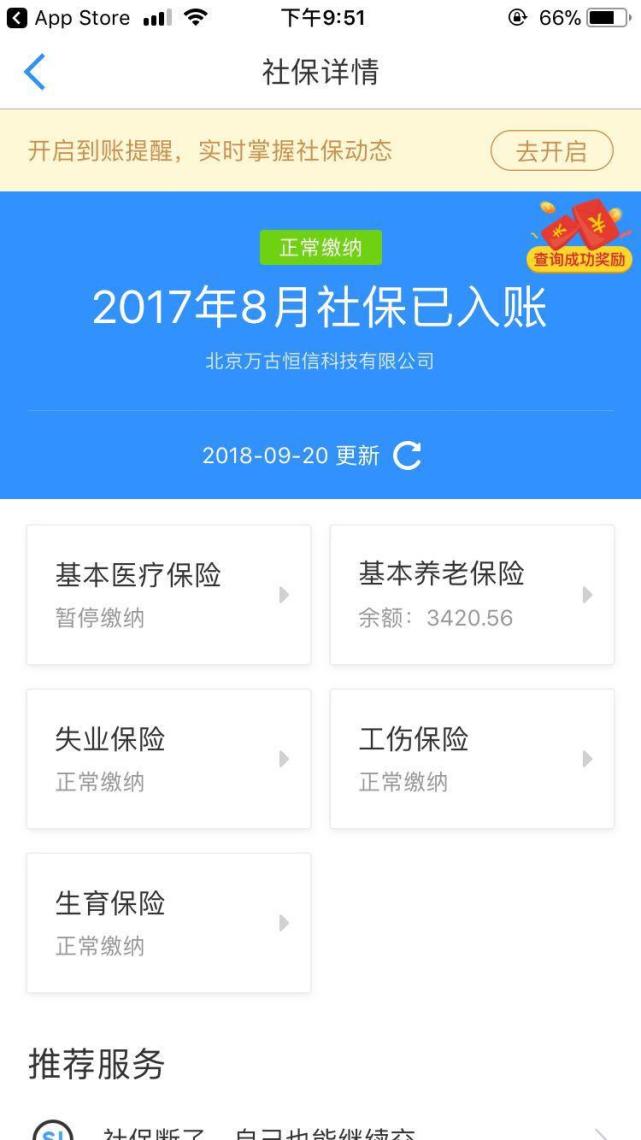This screenshot has width=641, height=1140.
Task: Select the 生育保险 card
Action: tap(168, 923)
